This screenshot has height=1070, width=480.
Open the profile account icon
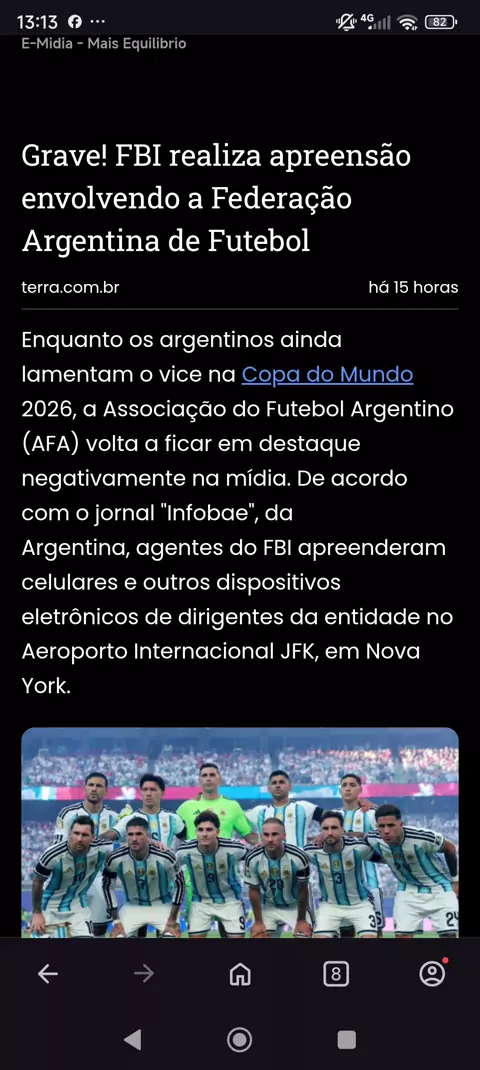pos(432,973)
